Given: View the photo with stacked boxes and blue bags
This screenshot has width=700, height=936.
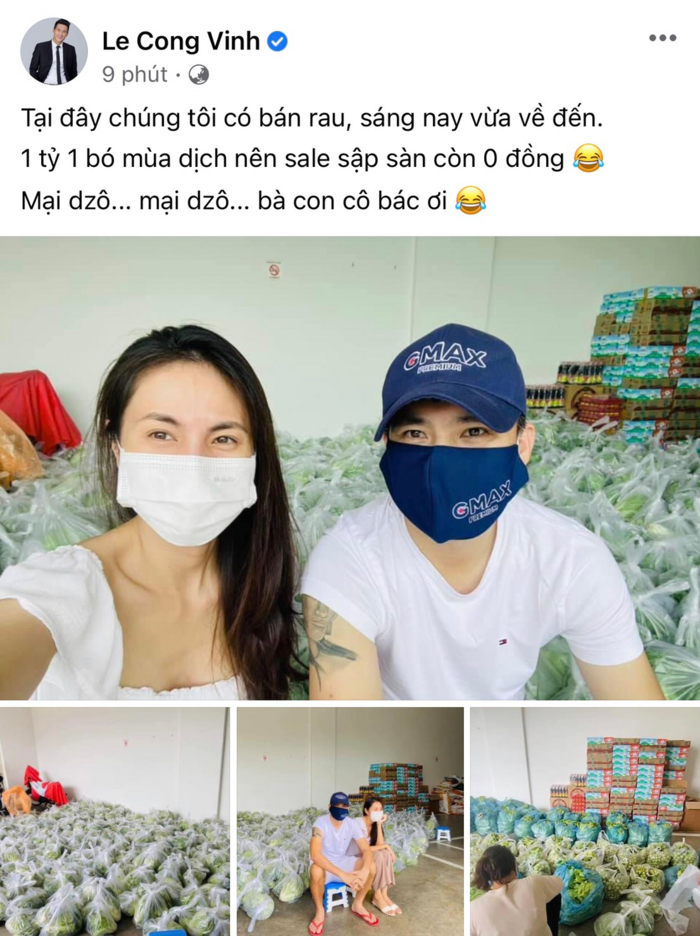Looking at the screenshot, I should tap(585, 821).
